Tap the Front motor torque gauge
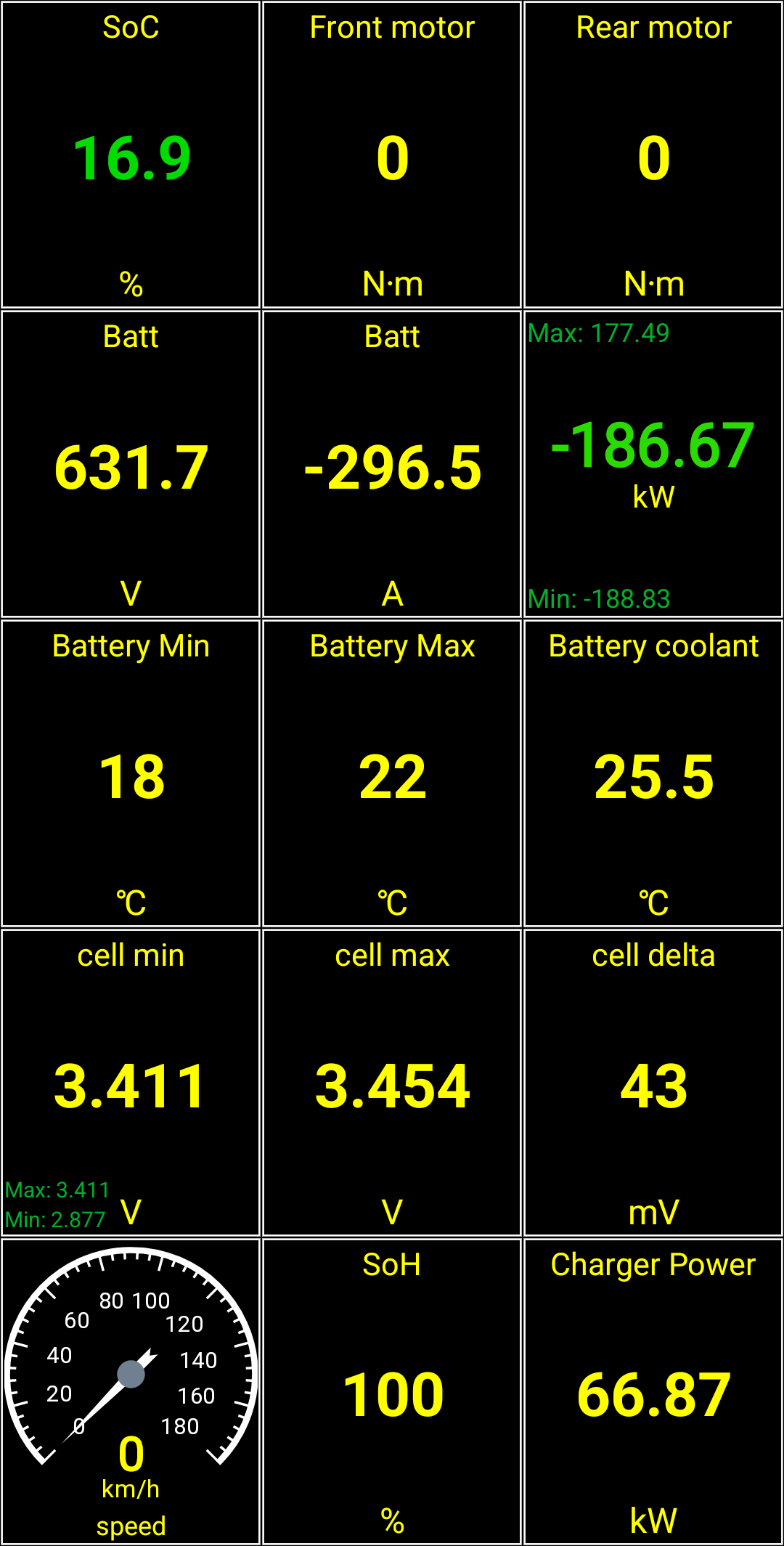 click(x=392, y=155)
